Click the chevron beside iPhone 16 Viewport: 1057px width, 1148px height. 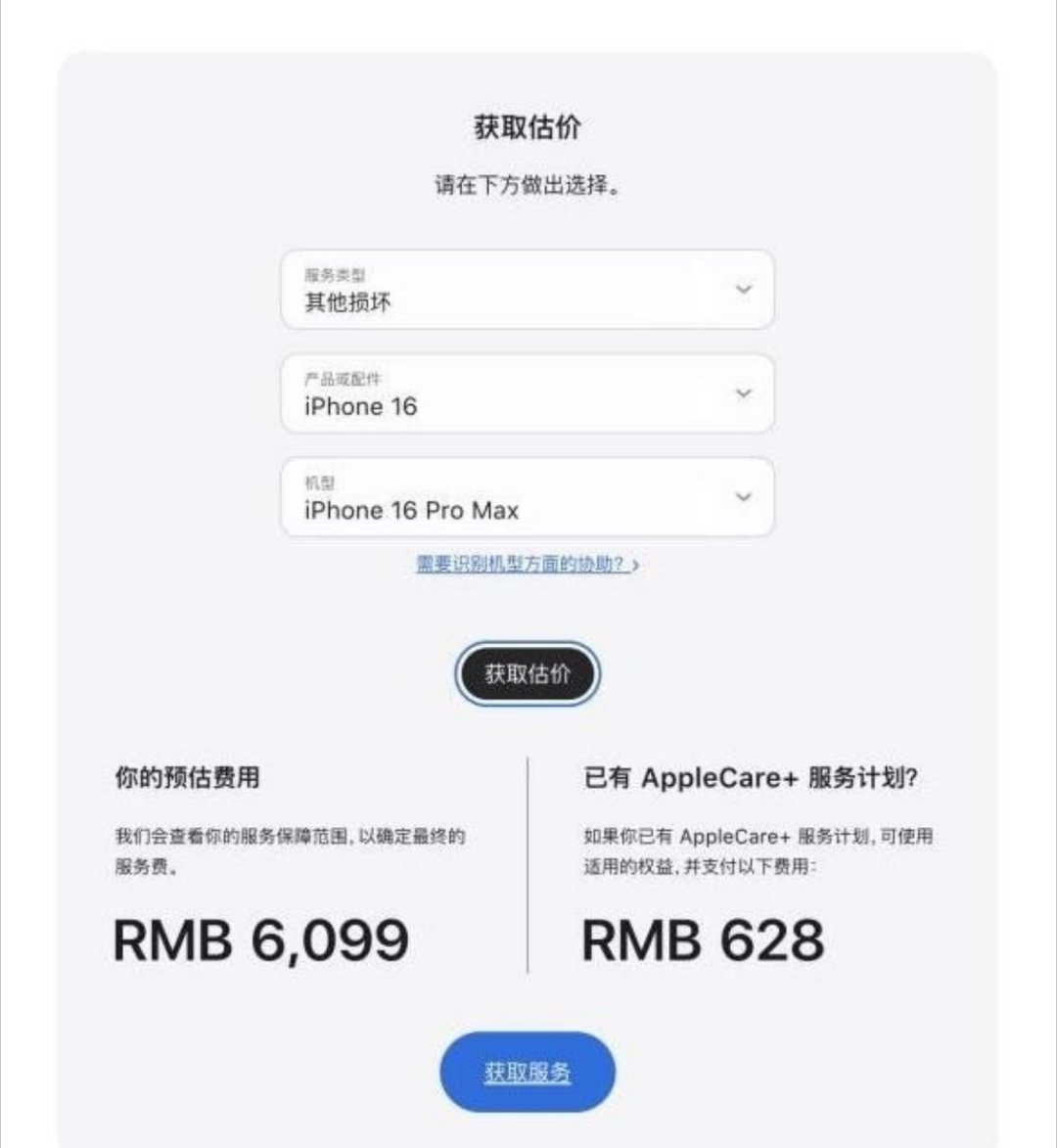pyautogui.click(x=742, y=393)
